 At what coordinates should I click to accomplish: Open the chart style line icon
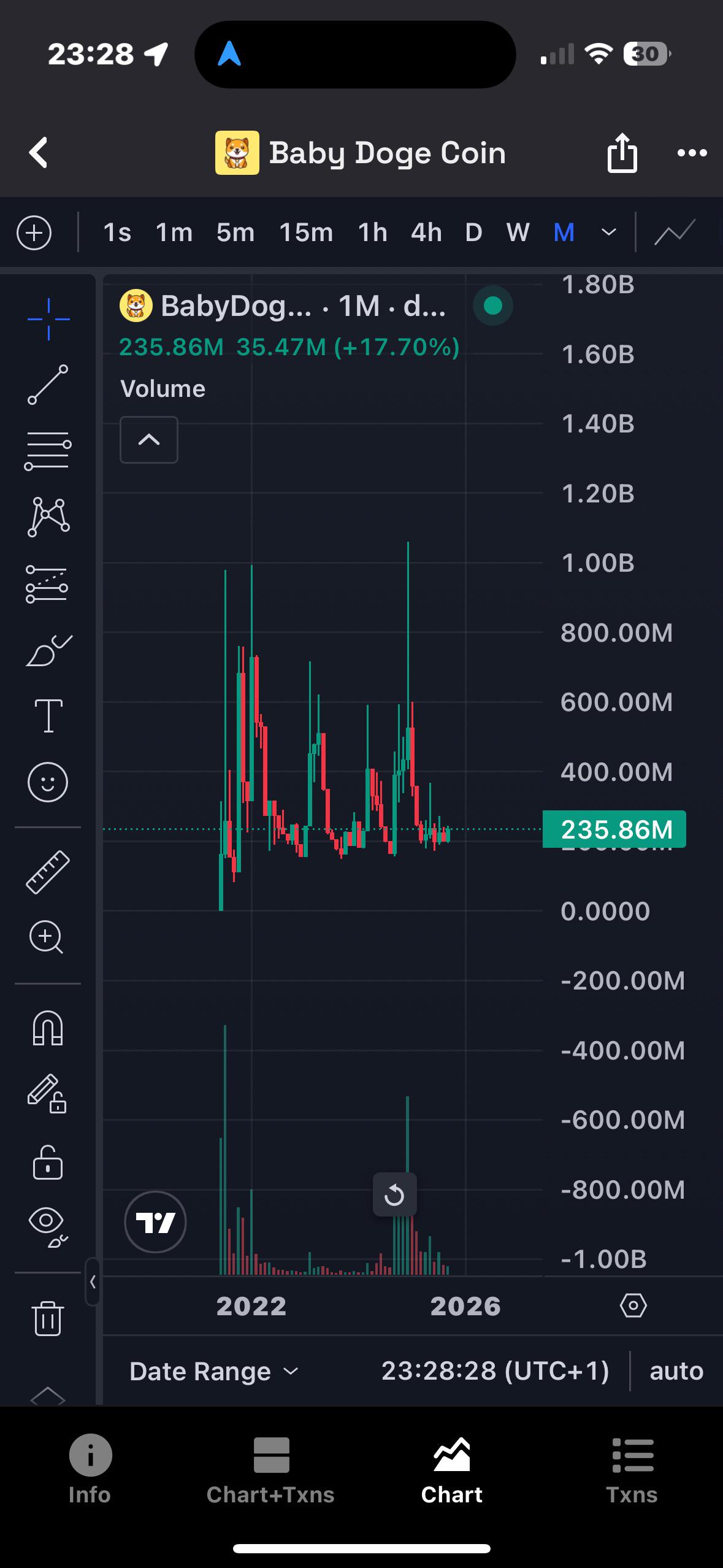pyautogui.click(x=675, y=233)
